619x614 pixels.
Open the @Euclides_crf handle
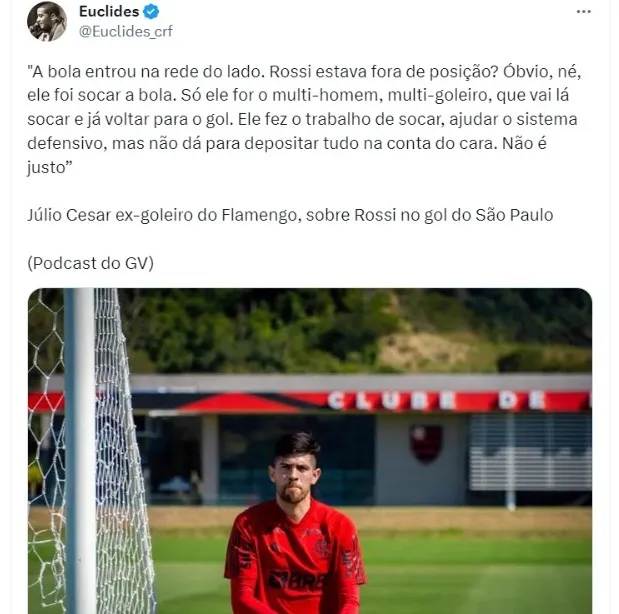coord(124,32)
